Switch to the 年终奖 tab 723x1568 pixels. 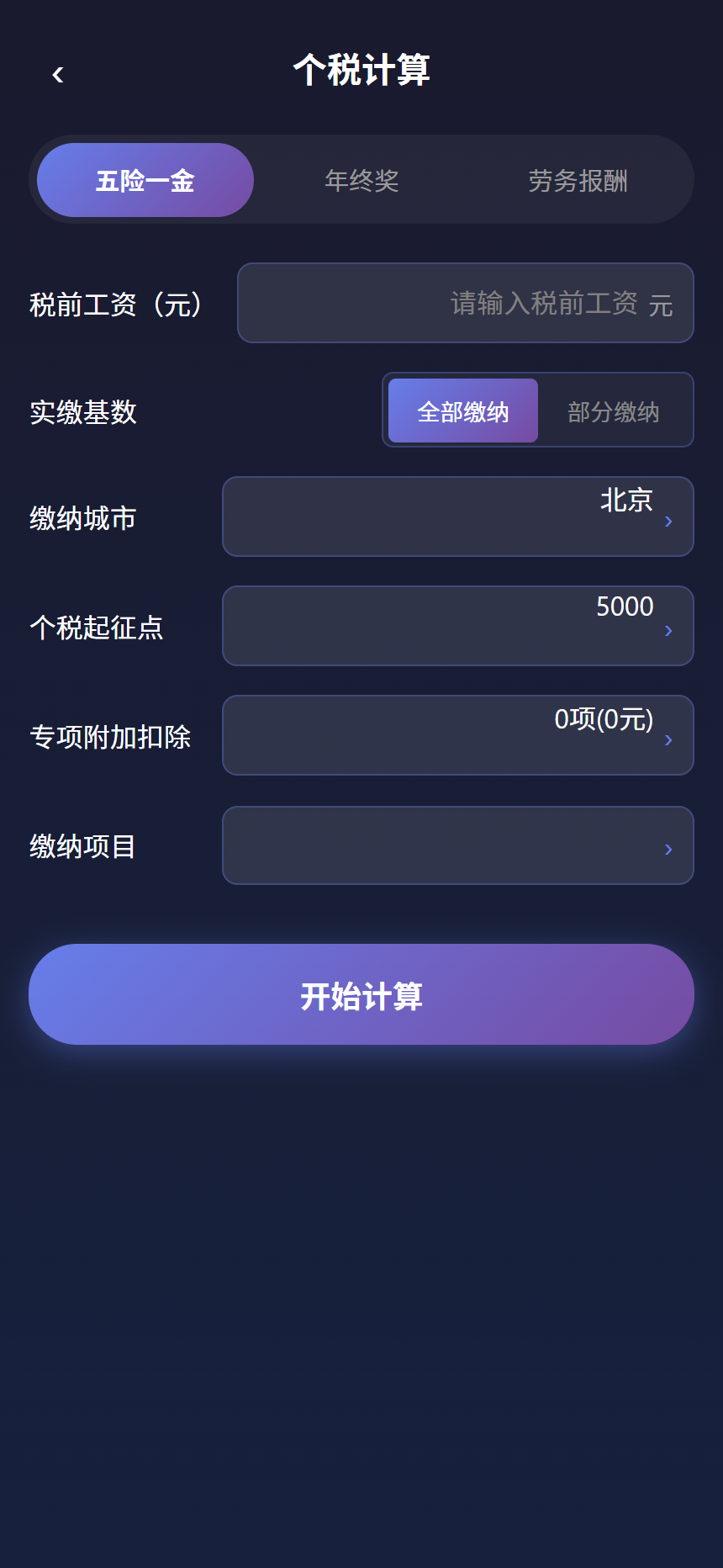[363, 179]
